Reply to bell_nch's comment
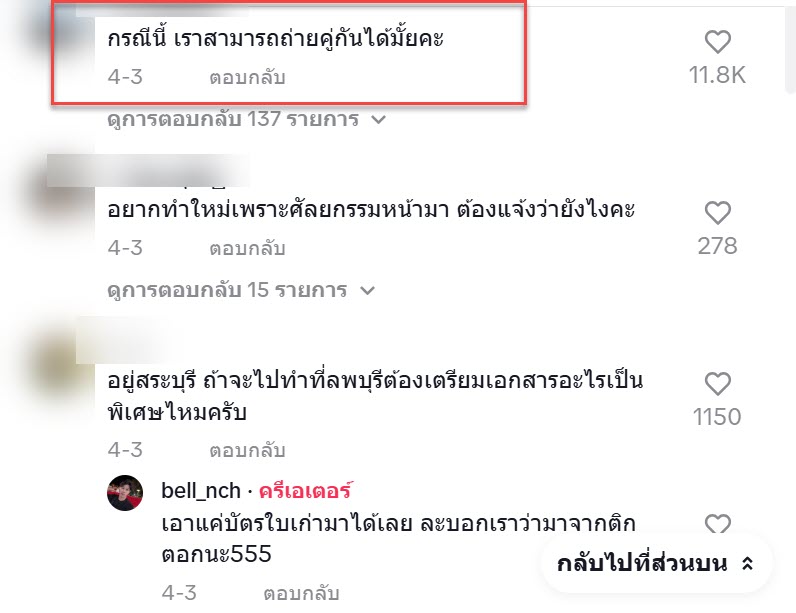 click(301, 594)
